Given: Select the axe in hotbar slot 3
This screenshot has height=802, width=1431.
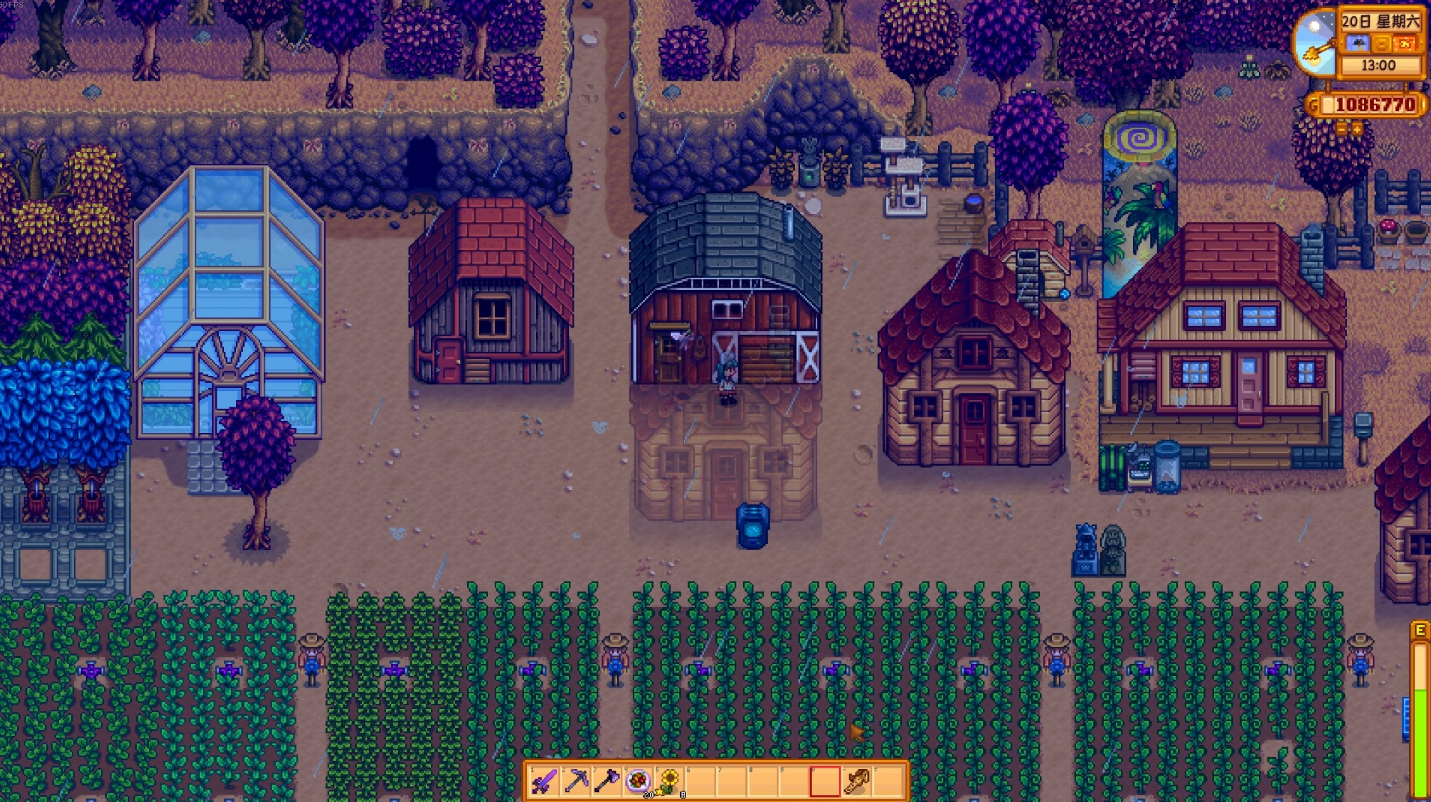Looking at the screenshot, I should click(607, 781).
